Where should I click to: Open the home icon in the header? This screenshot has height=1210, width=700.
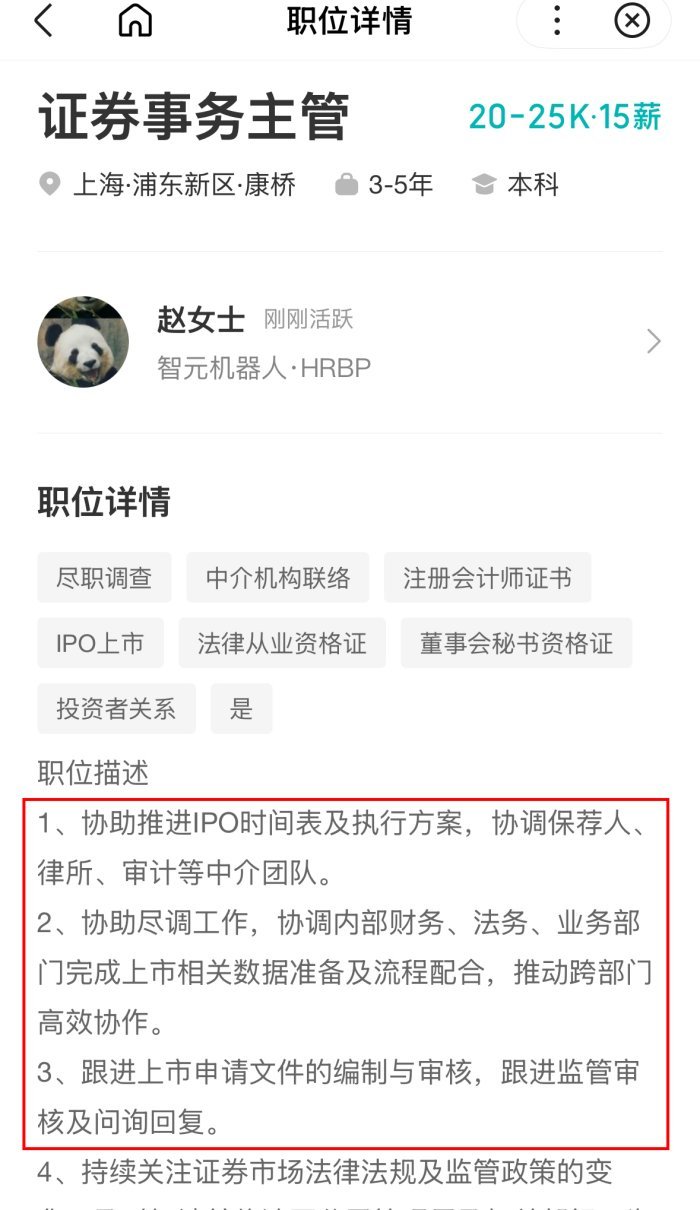135,20
